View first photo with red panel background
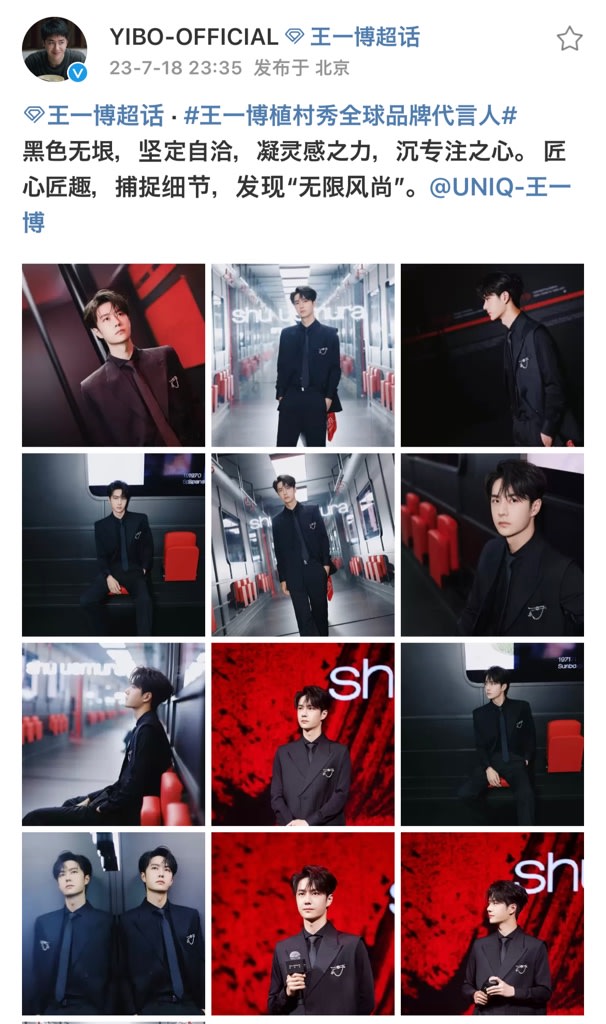The width and height of the screenshot is (606, 1024). pyautogui.click(x=113, y=355)
